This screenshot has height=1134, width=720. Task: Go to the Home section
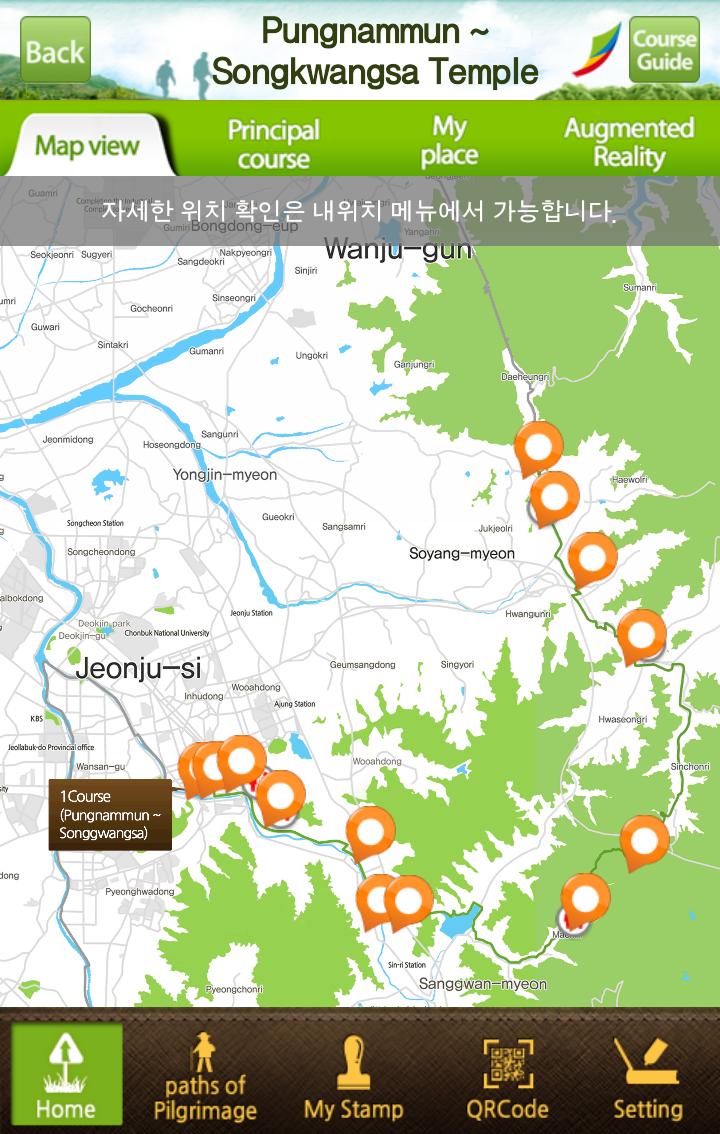(66, 1073)
